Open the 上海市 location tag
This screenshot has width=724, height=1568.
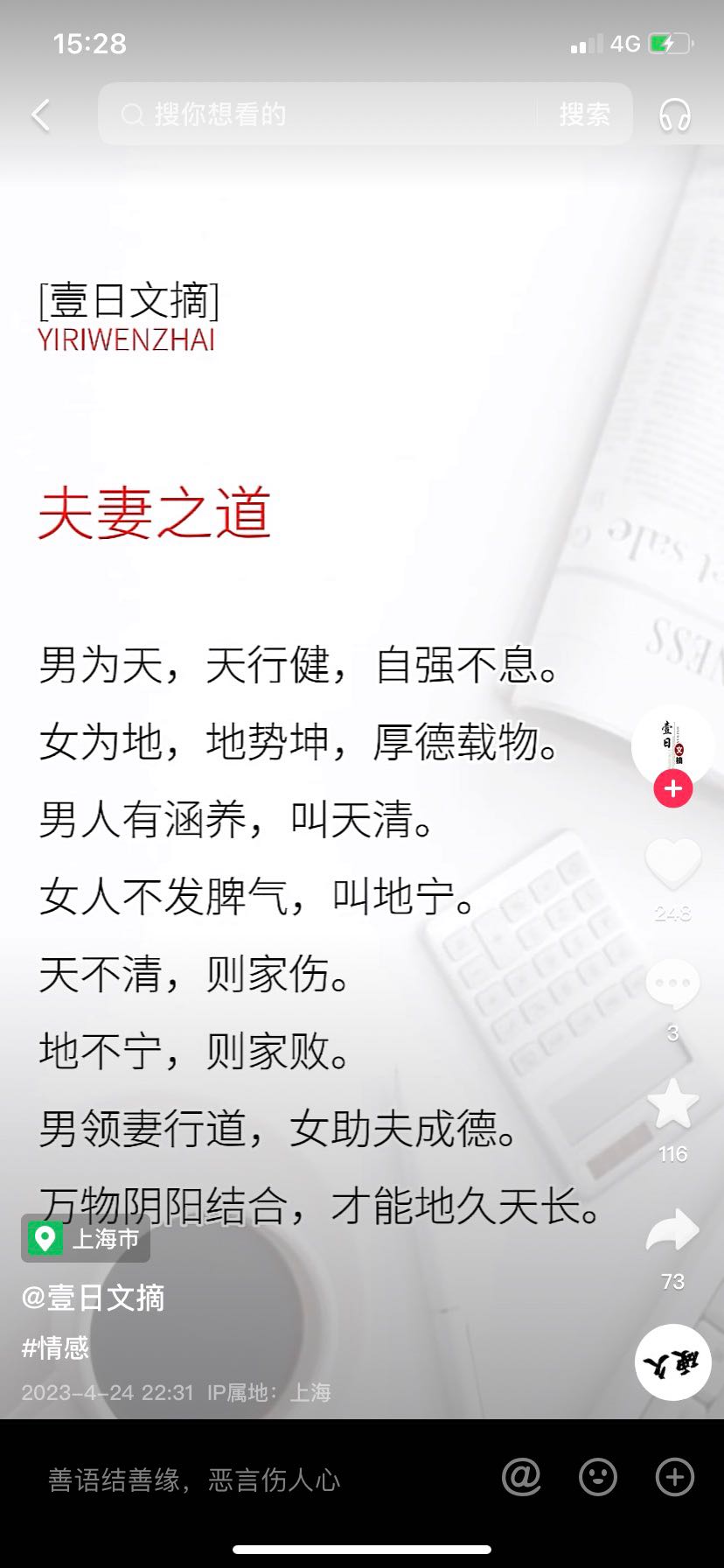(86, 1238)
